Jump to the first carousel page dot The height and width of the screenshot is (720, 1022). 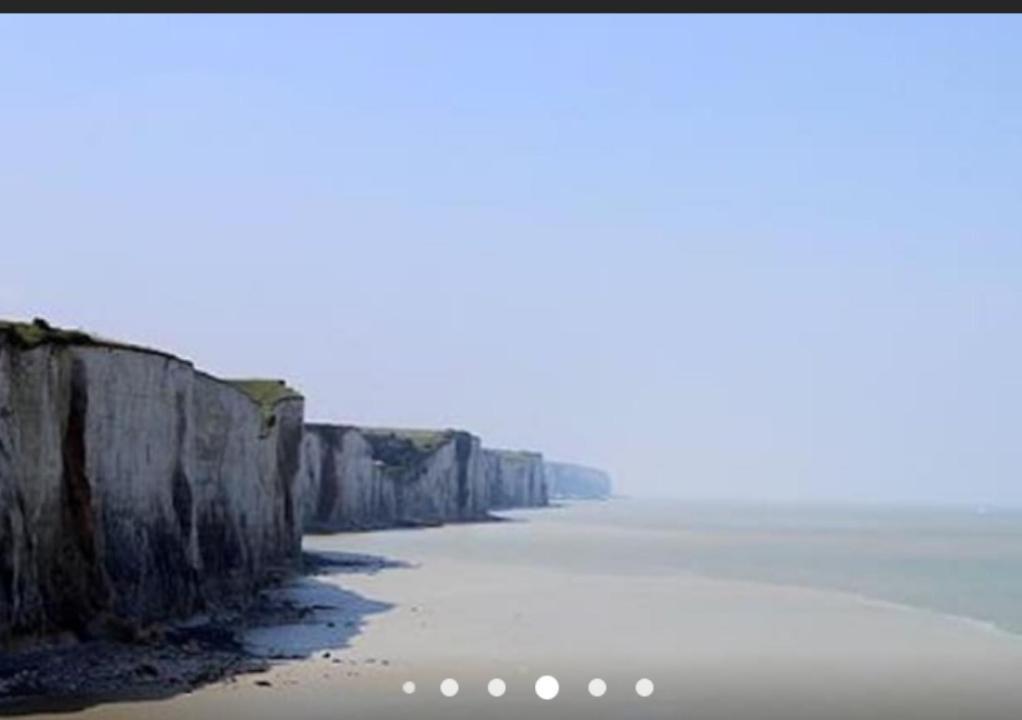(x=409, y=688)
